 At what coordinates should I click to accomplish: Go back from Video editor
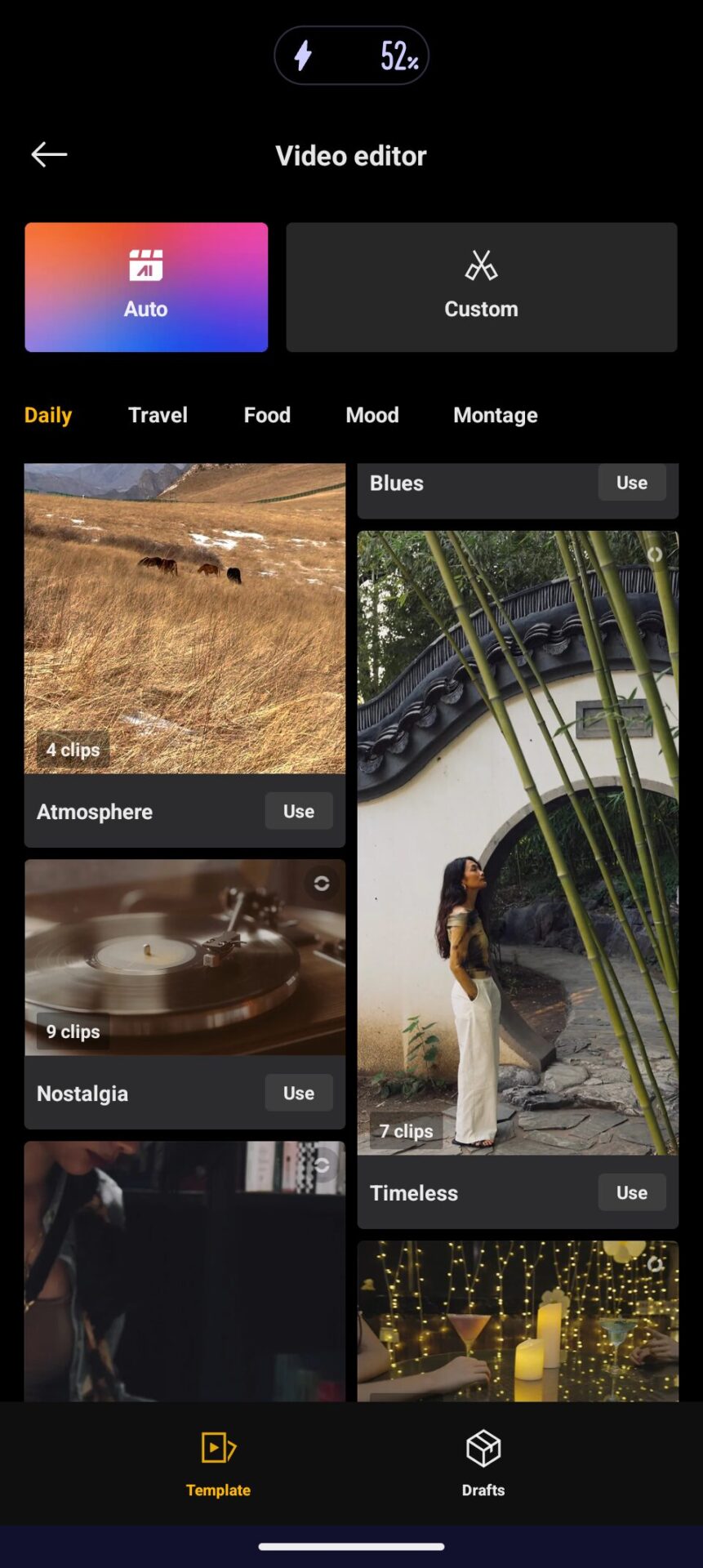point(49,154)
